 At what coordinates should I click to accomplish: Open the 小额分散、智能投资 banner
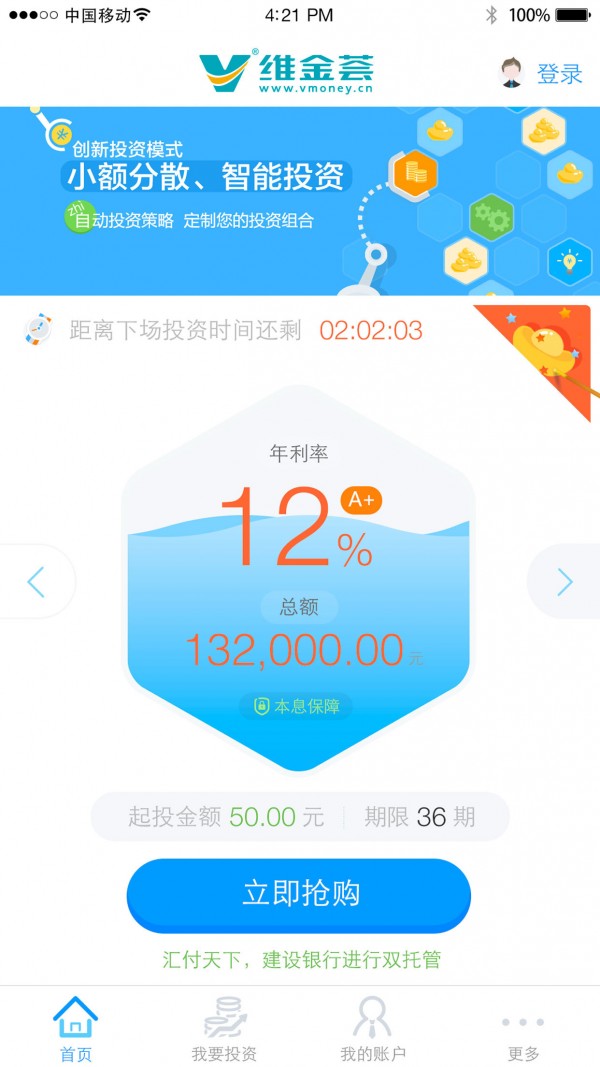click(300, 200)
